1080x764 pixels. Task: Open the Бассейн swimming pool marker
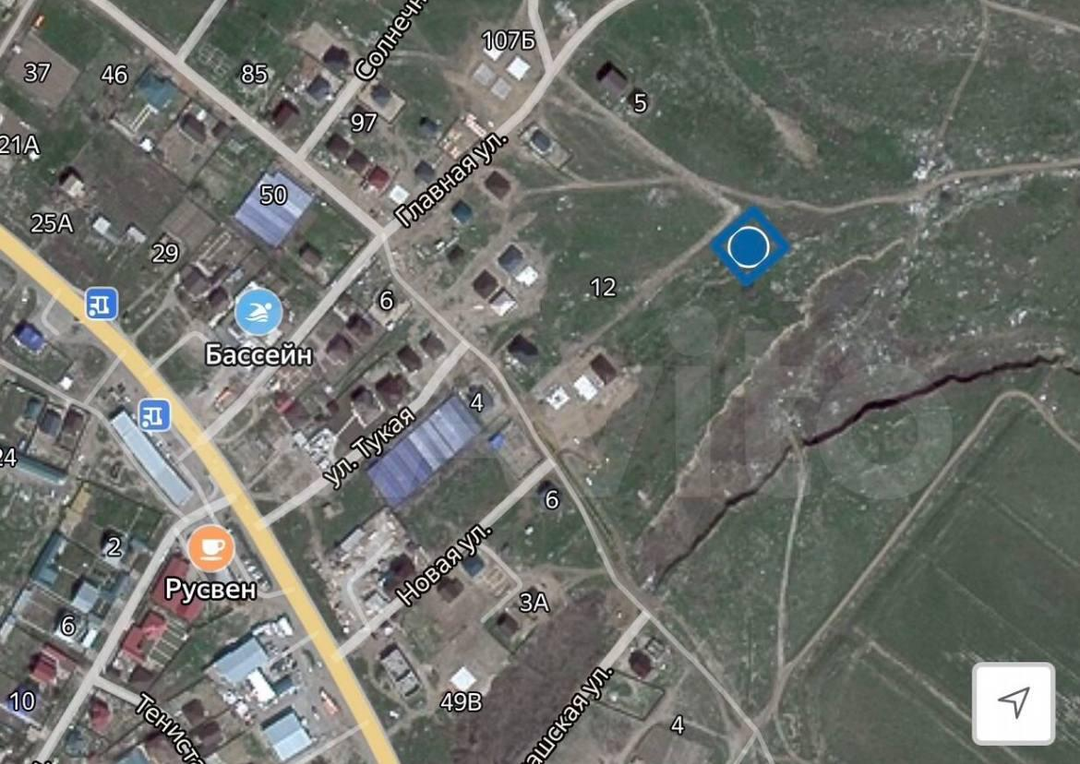tap(258, 313)
